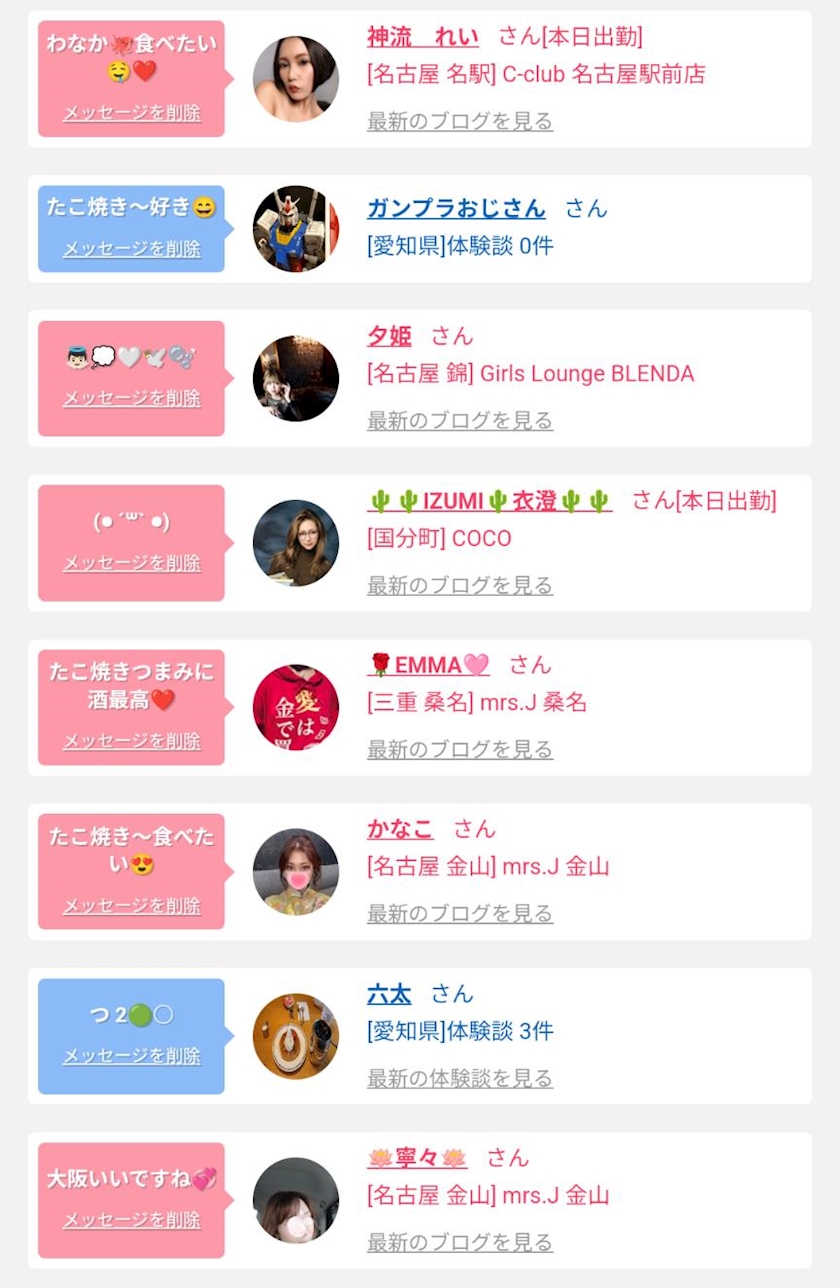Open 六太's profile name link
Image resolution: width=840 pixels, height=1288 pixels.
[389, 994]
